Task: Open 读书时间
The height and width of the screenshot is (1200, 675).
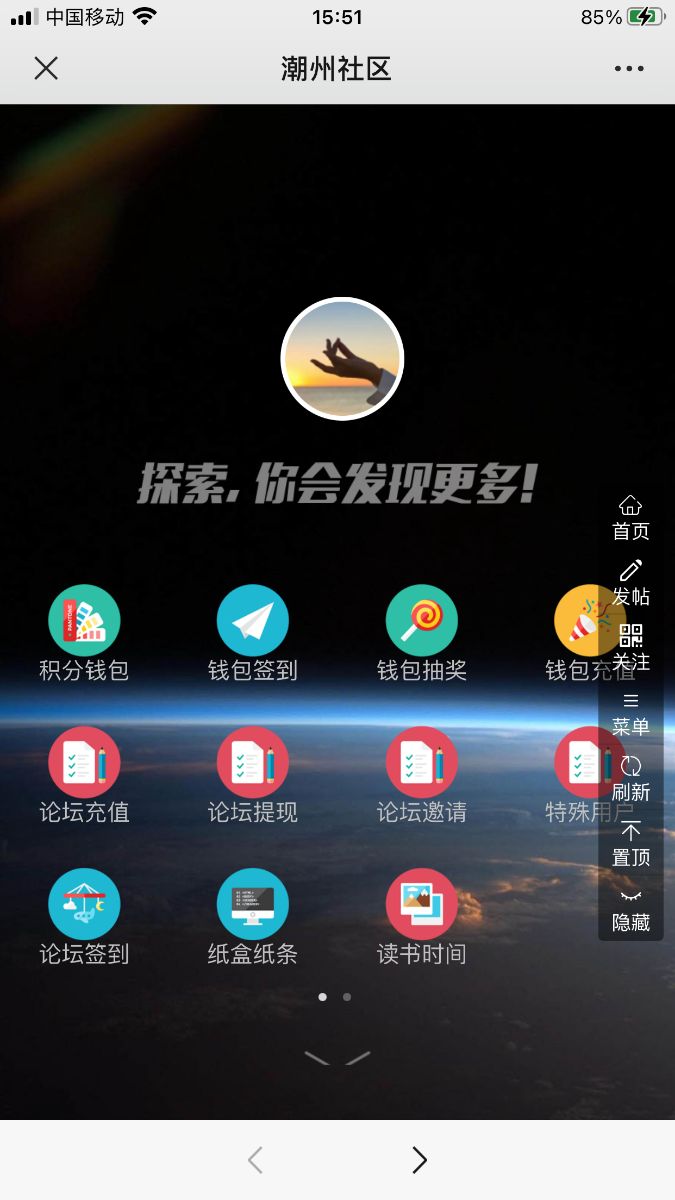Action: click(x=422, y=905)
